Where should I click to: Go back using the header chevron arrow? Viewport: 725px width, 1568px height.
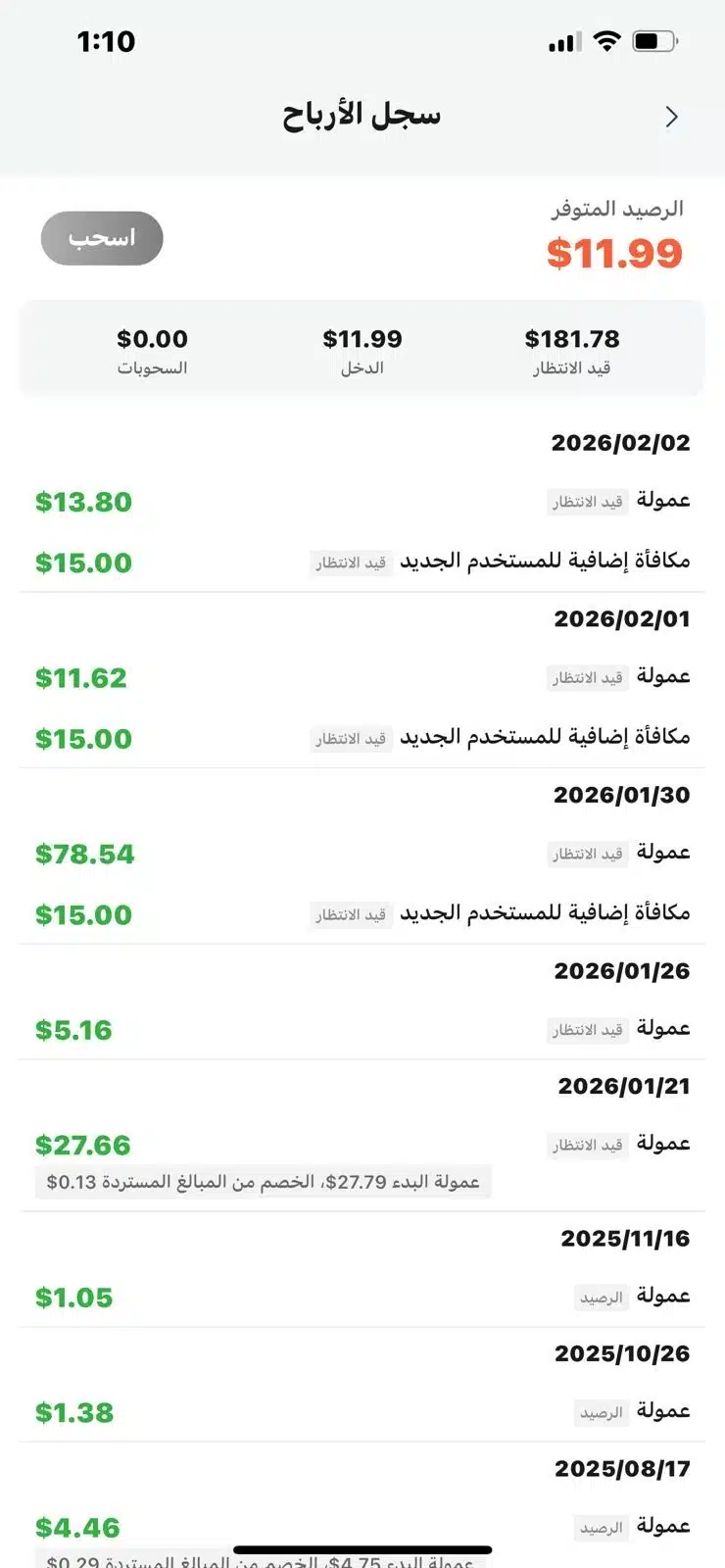(x=671, y=117)
